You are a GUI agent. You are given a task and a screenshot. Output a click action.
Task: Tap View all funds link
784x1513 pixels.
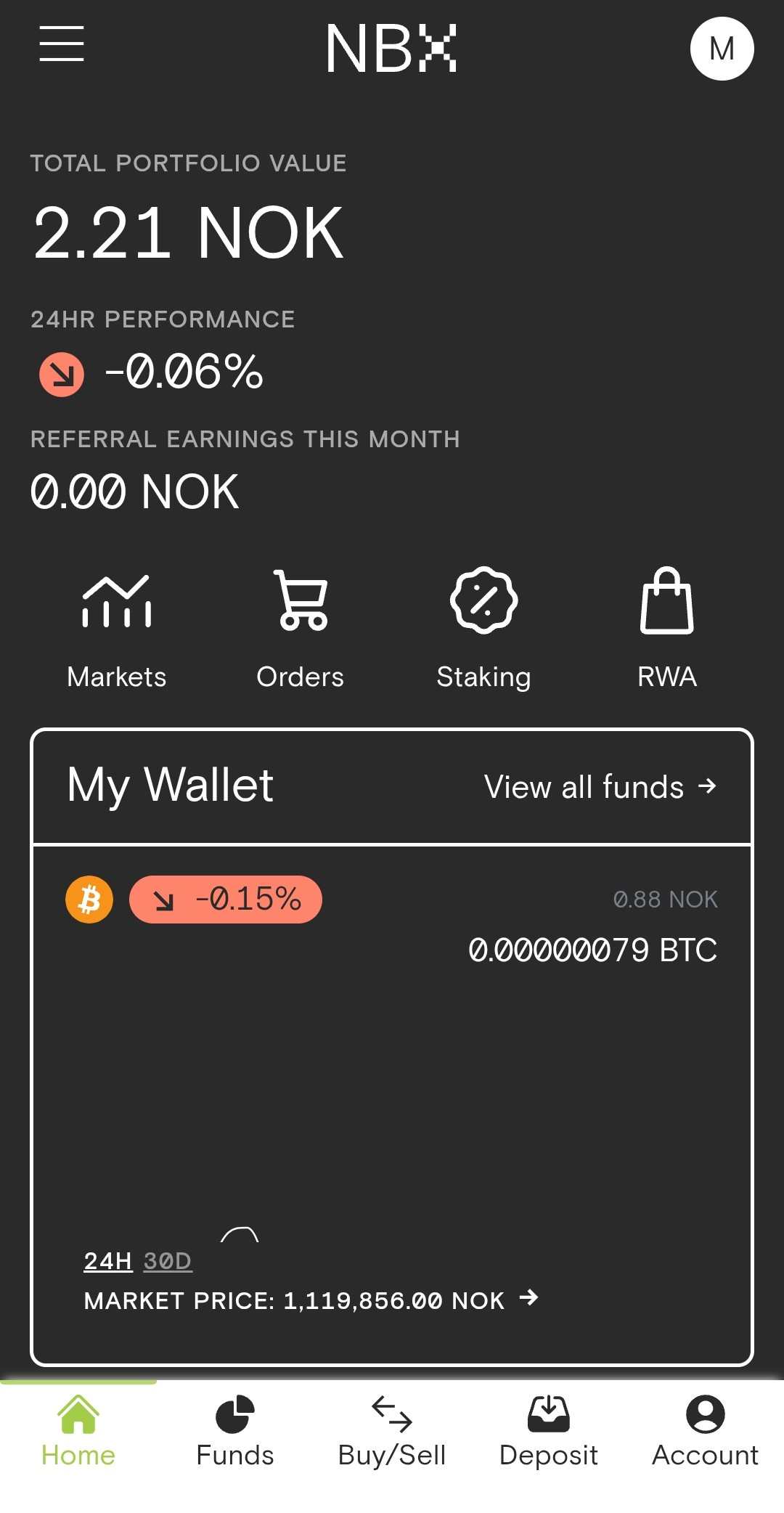600,787
